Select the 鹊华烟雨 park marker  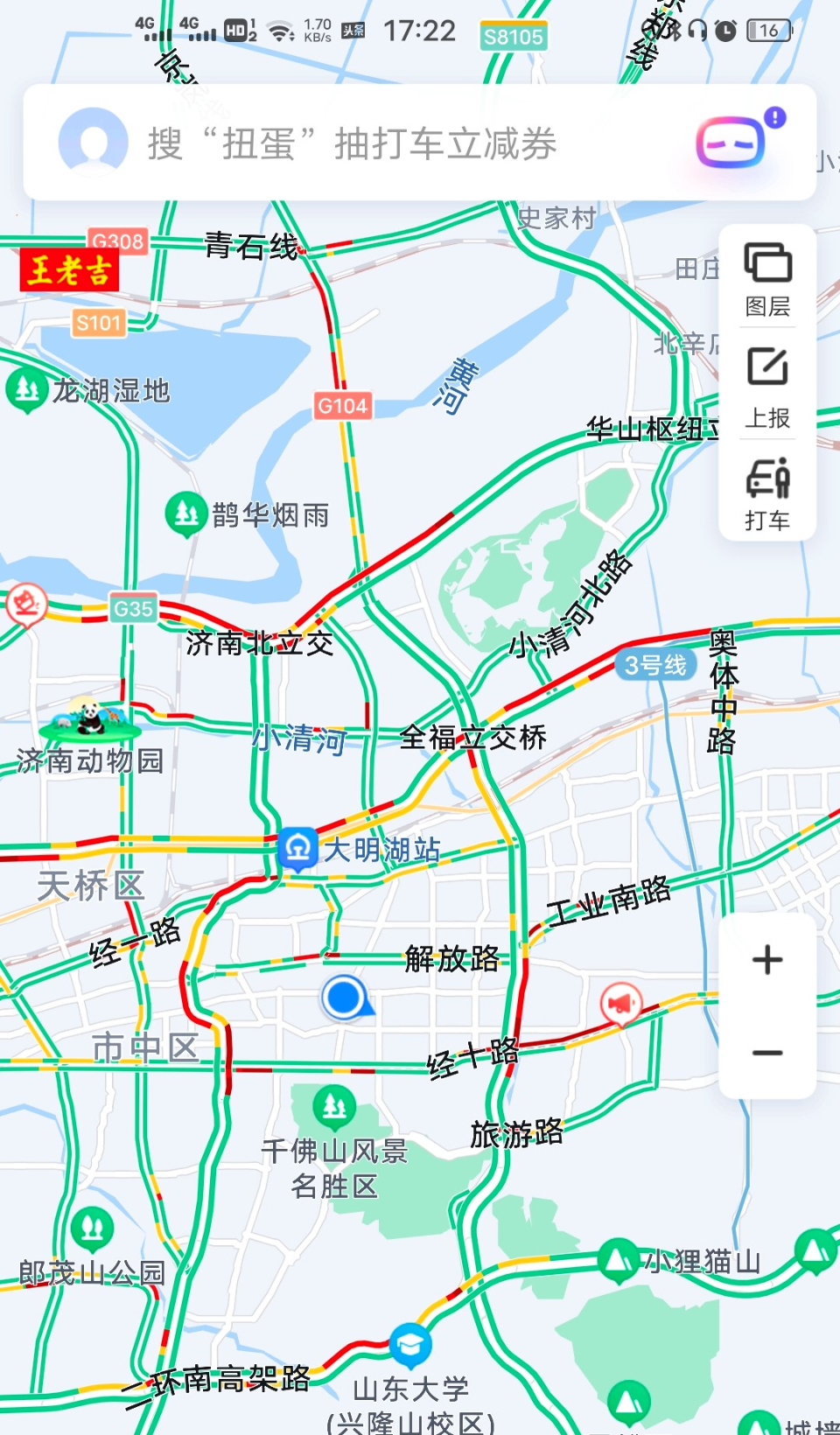coord(185,514)
